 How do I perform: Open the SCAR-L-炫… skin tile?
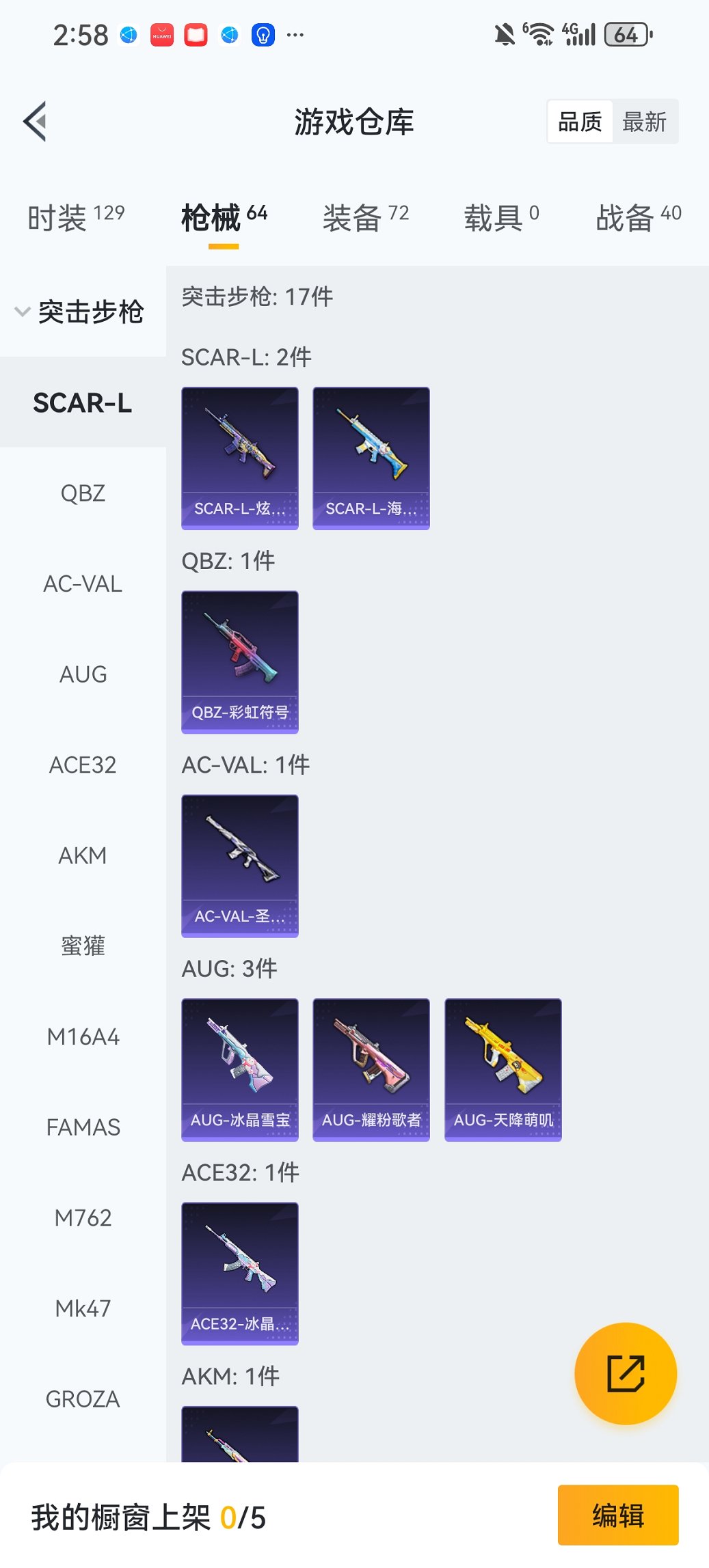[240, 458]
